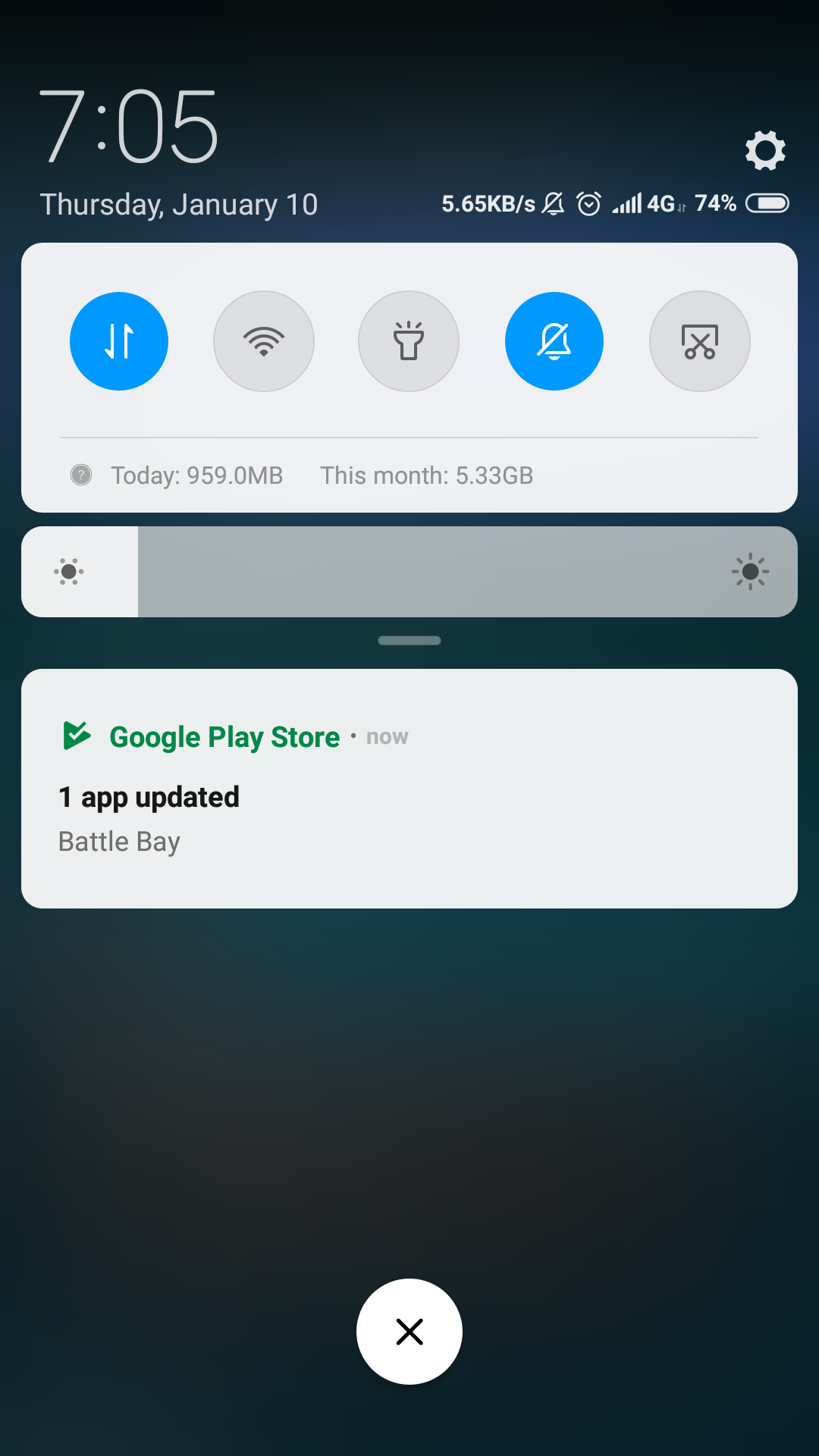Set brightness to the maximum sun icon
The width and height of the screenshot is (819, 1456).
pyautogui.click(x=750, y=572)
